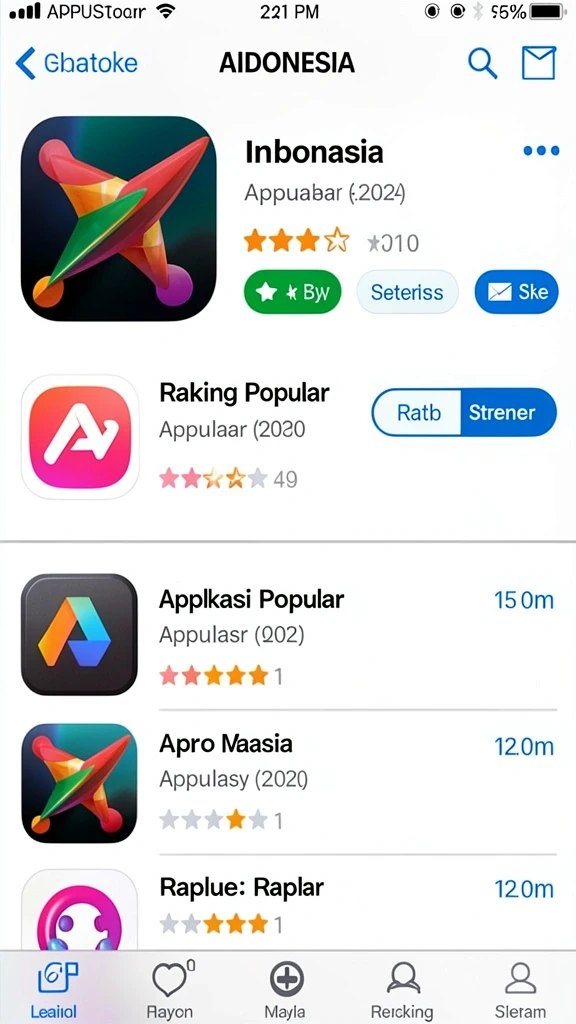Go back to Gbatoke
Screen dimensions: 576x1024
tap(76, 63)
